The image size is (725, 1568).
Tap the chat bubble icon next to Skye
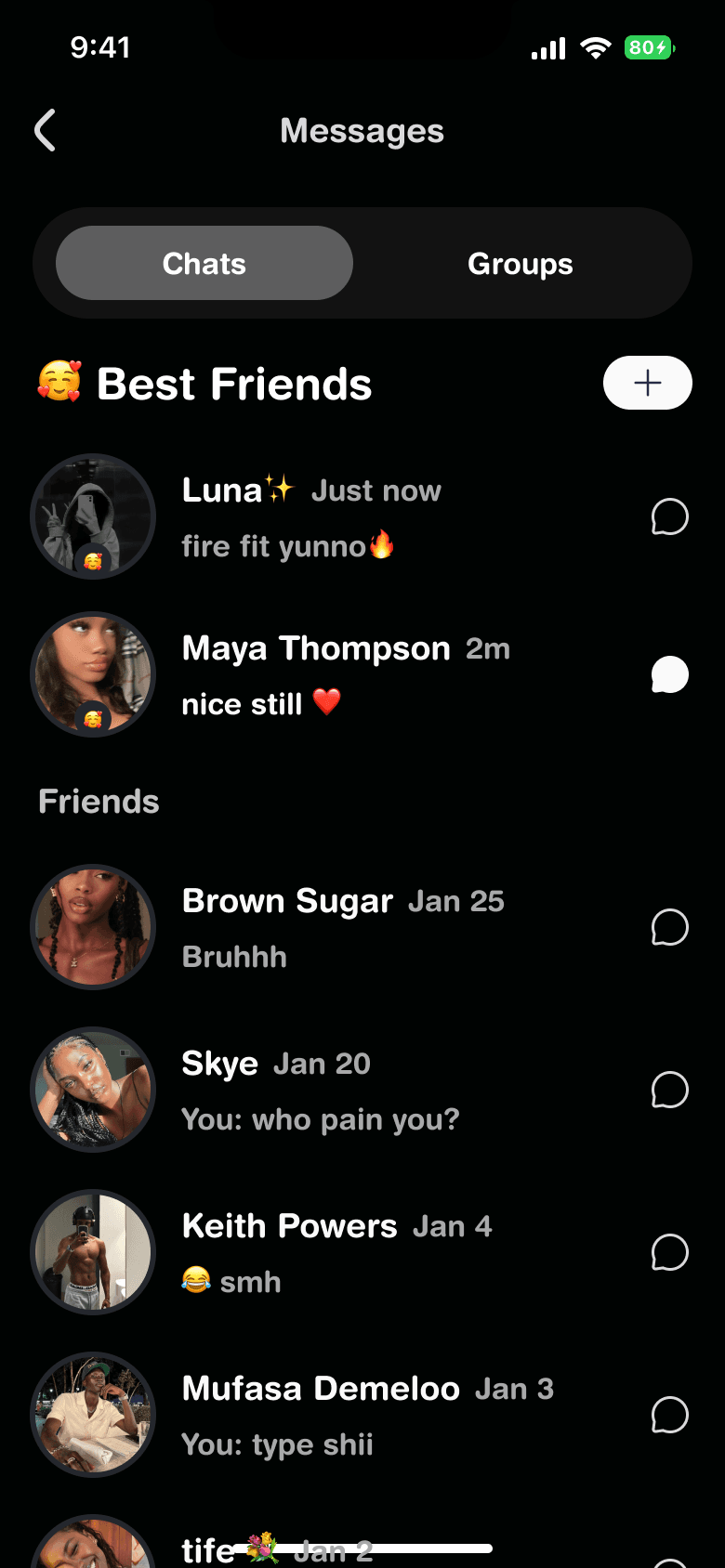tap(669, 1090)
